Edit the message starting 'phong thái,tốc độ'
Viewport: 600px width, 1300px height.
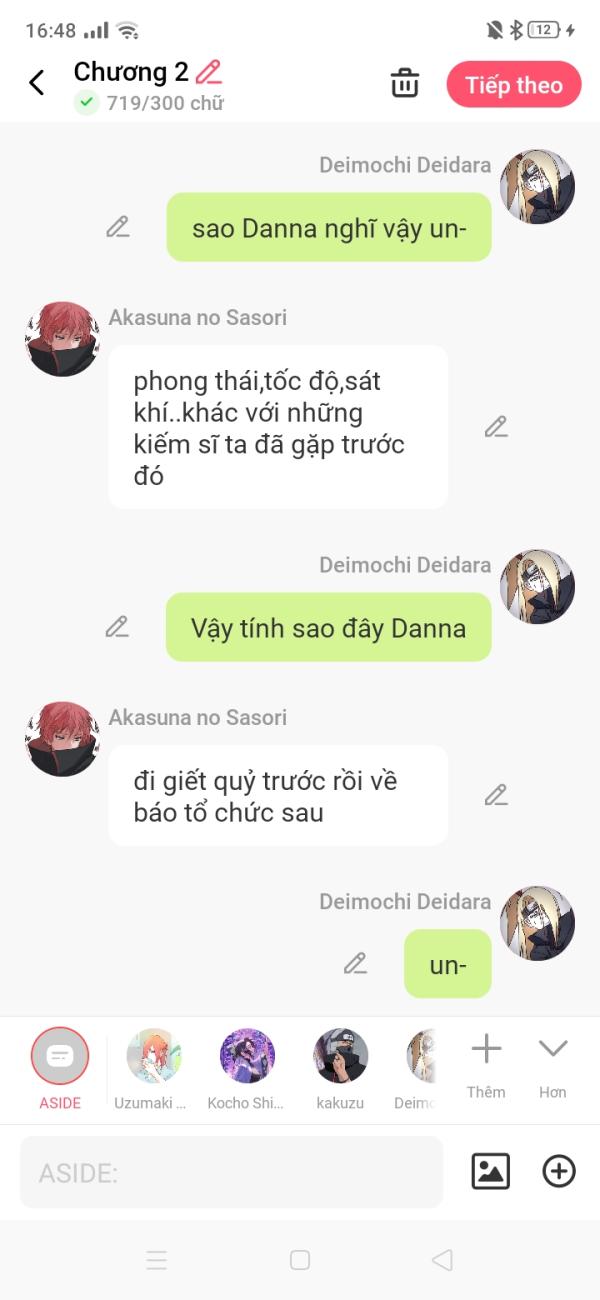pyautogui.click(x=496, y=427)
